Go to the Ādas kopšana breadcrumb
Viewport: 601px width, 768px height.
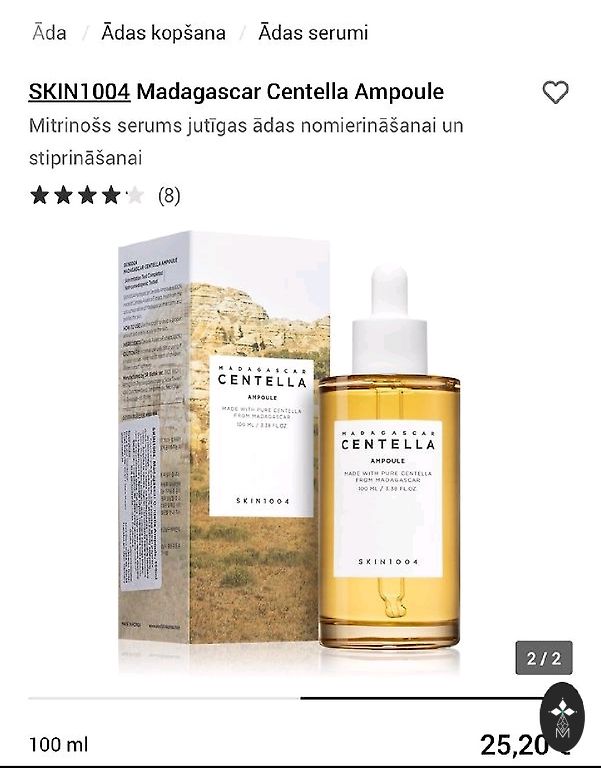pos(163,33)
